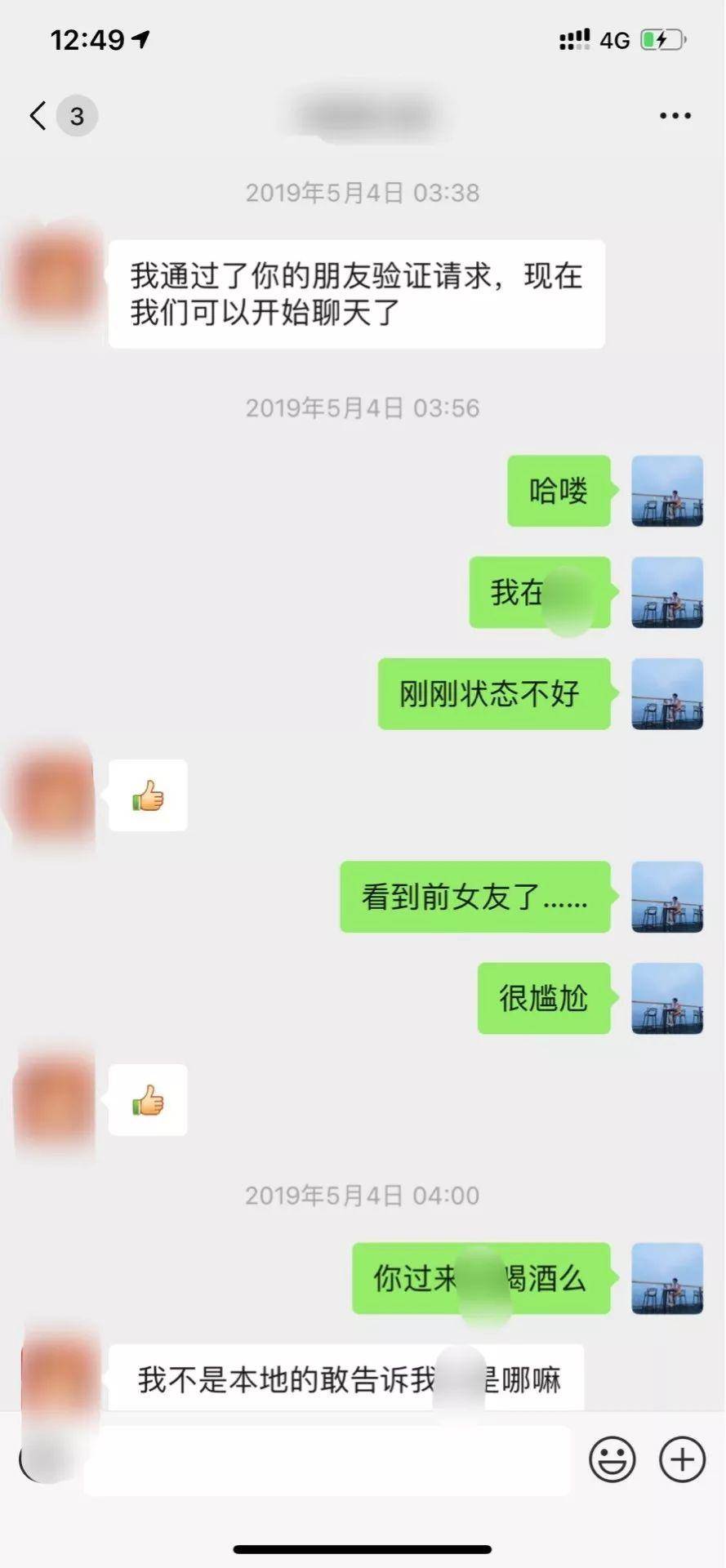Open the chat options ellipsis menu
This screenshot has width=726, height=1568.
pyautogui.click(x=673, y=116)
